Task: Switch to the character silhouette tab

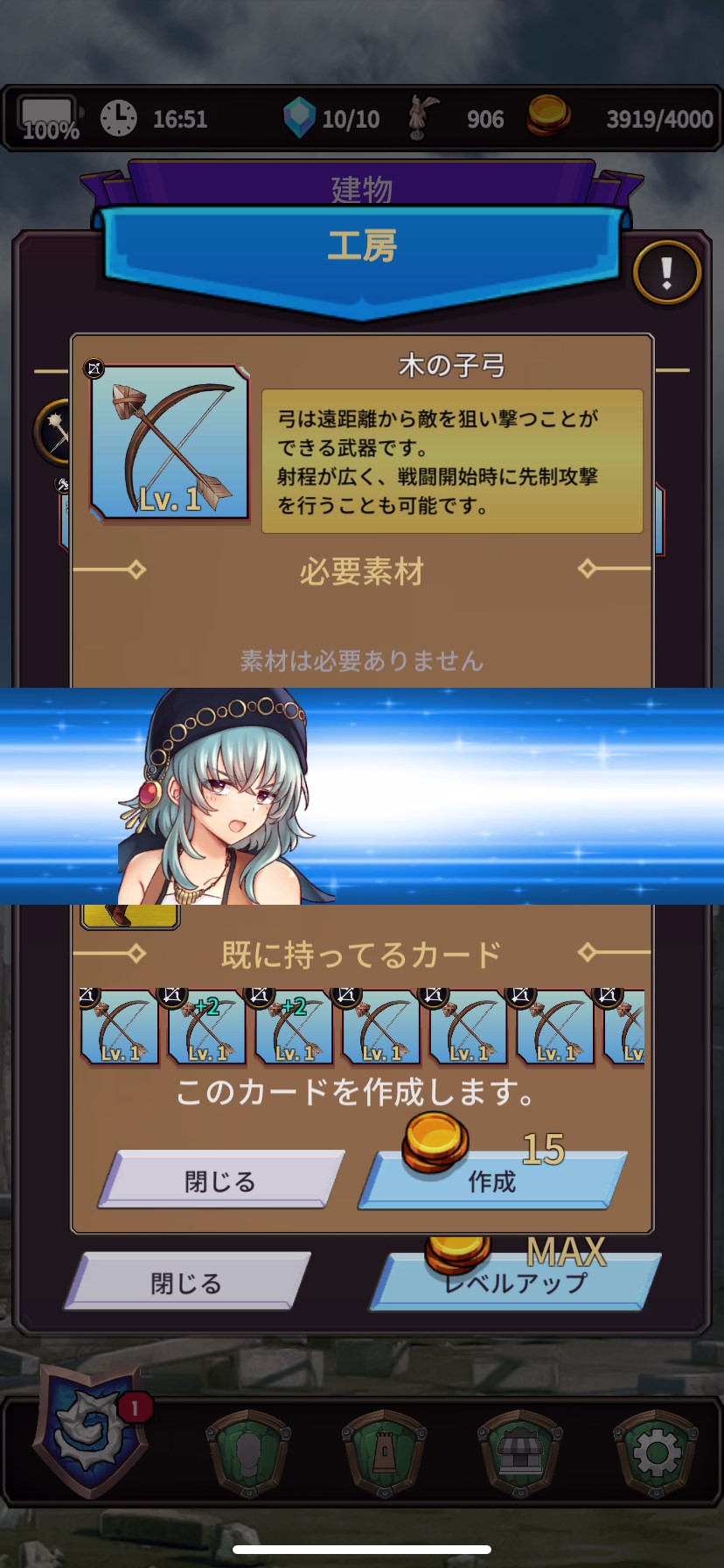Action: point(248,1454)
